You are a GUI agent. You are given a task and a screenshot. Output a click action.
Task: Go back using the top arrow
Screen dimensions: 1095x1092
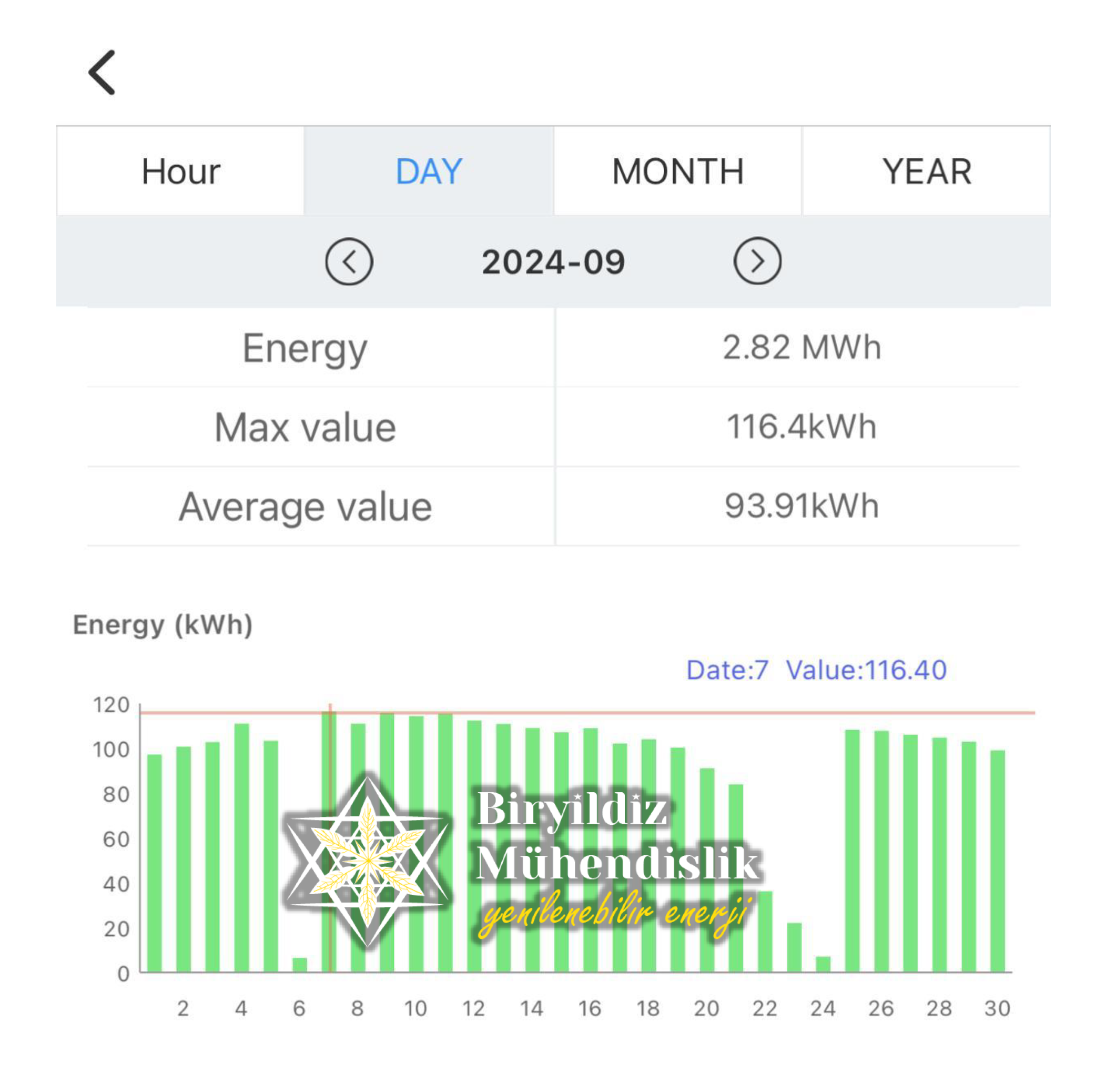[102, 72]
